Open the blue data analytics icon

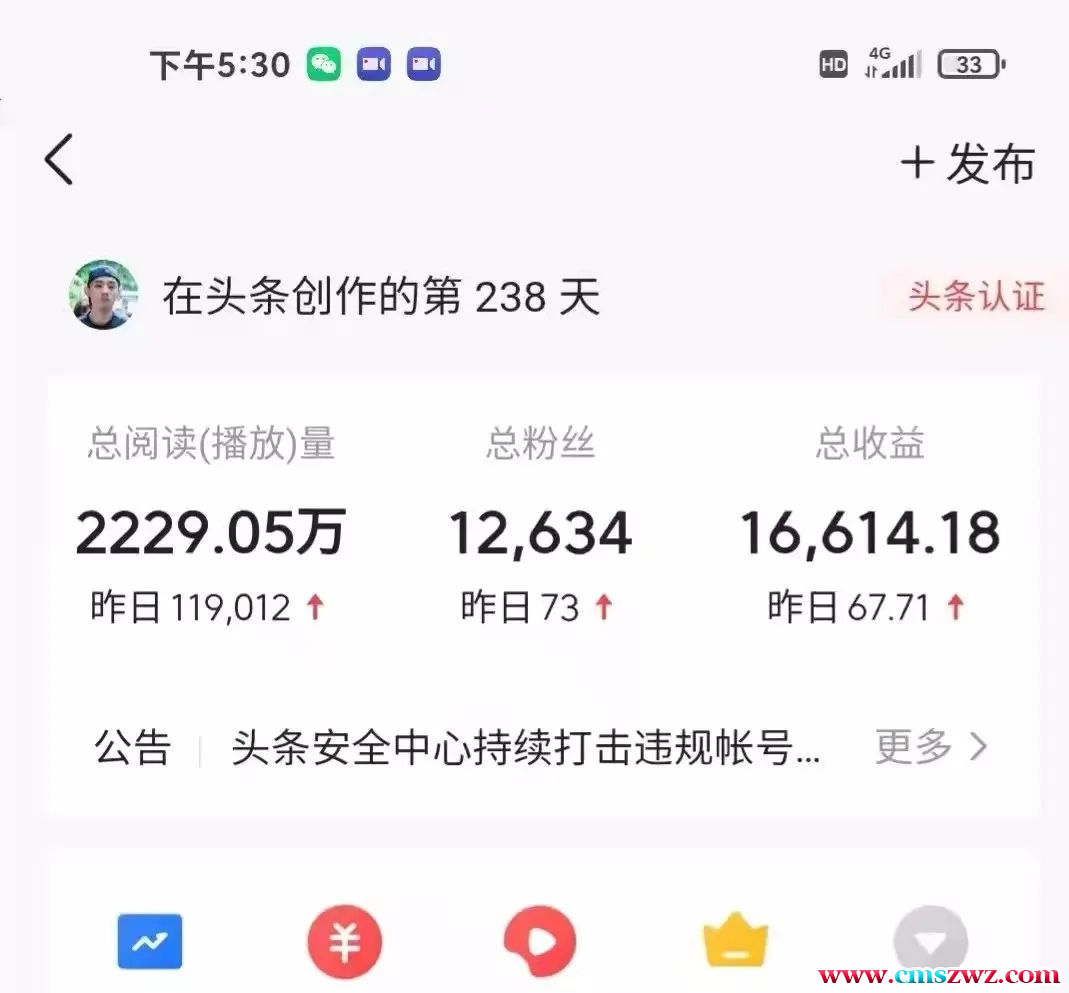click(150, 942)
